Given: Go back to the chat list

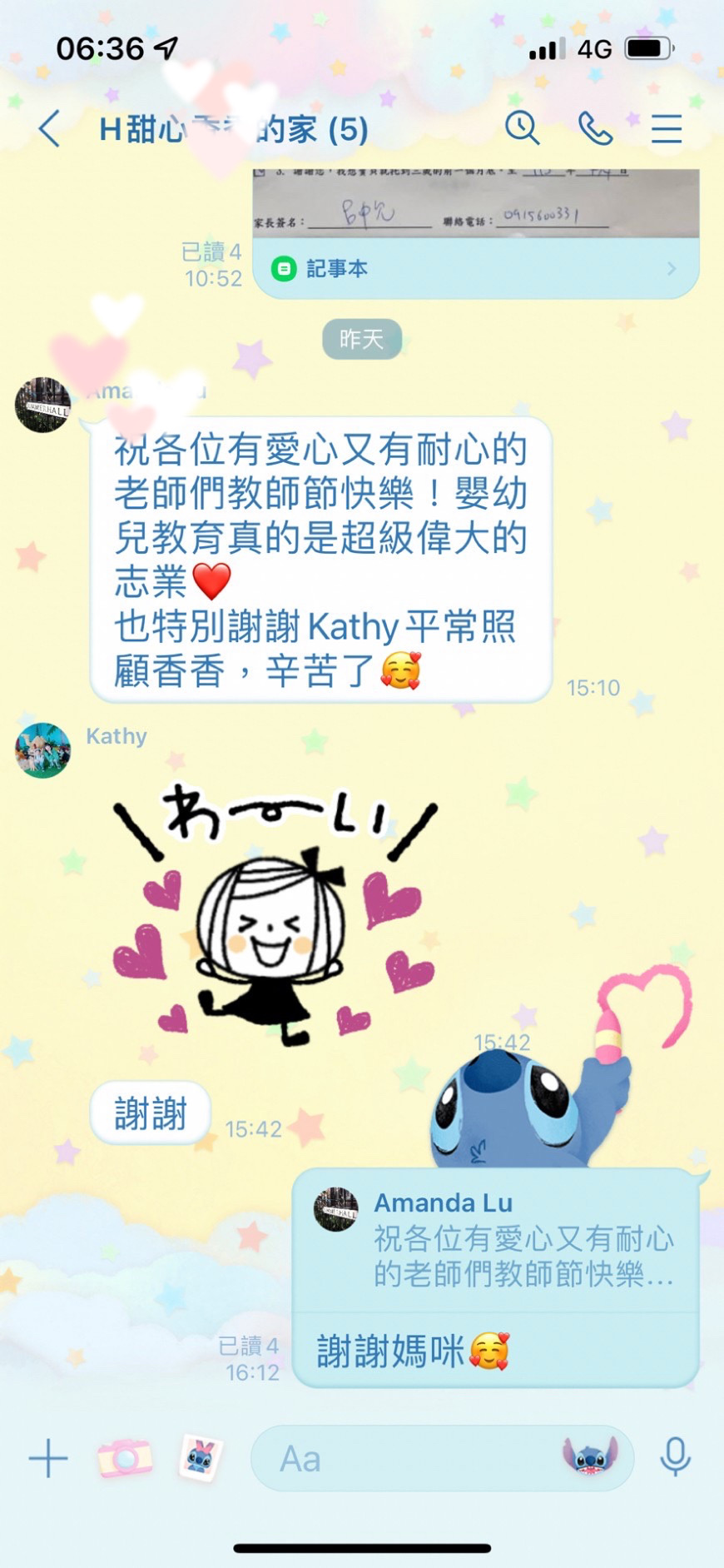Looking at the screenshot, I should [50, 129].
